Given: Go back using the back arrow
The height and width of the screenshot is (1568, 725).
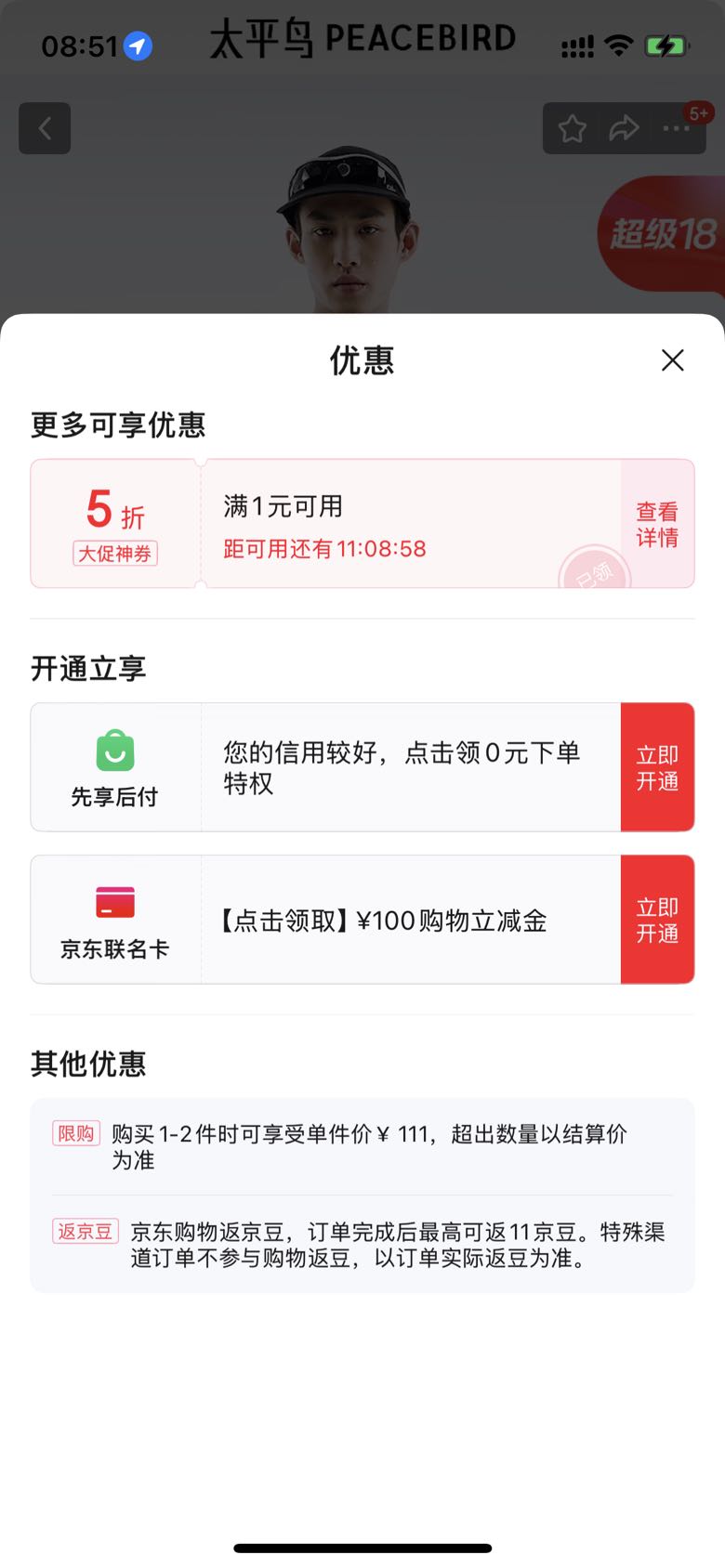Looking at the screenshot, I should tap(45, 128).
